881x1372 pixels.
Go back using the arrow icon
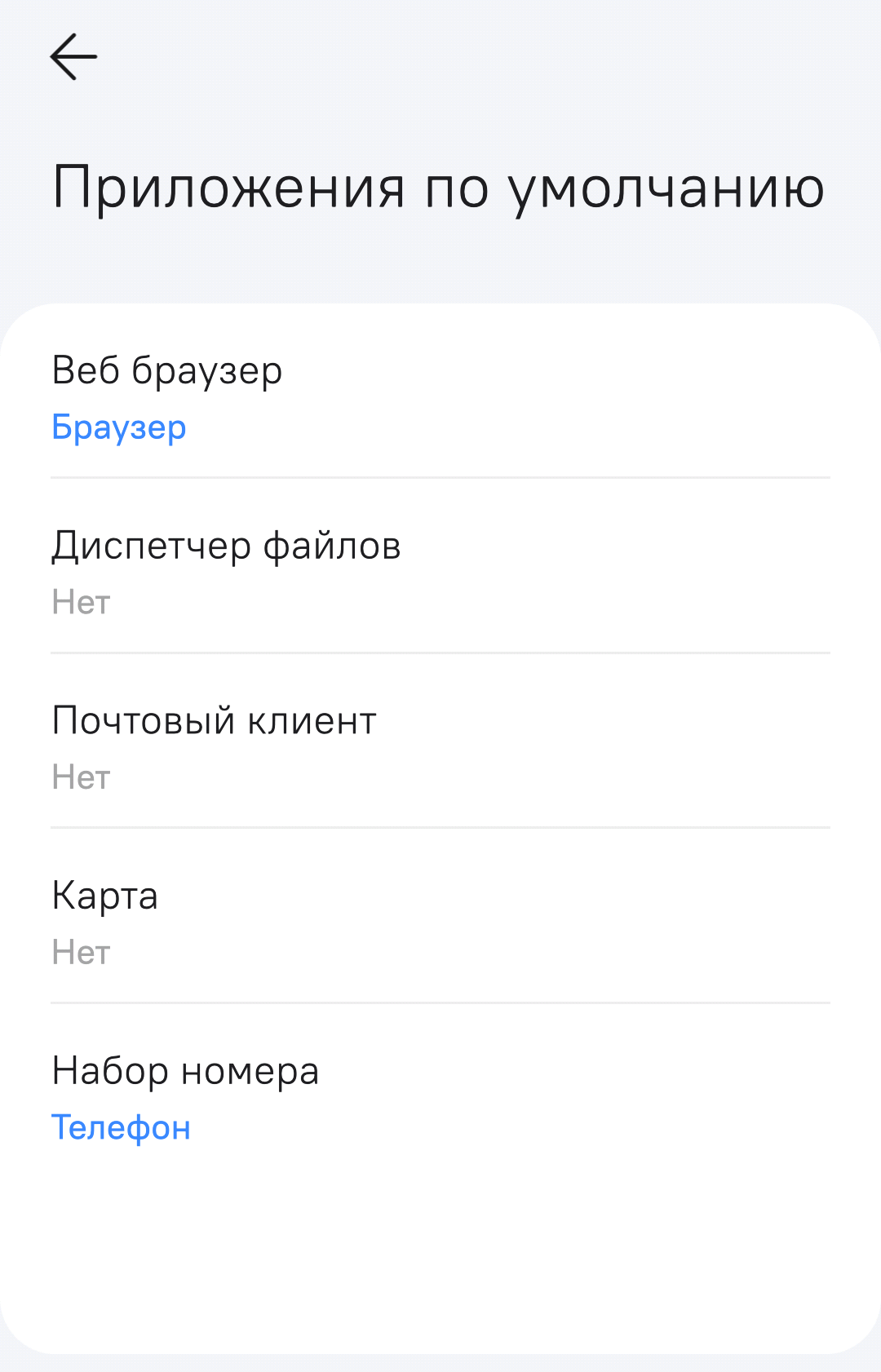pos(73,57)
